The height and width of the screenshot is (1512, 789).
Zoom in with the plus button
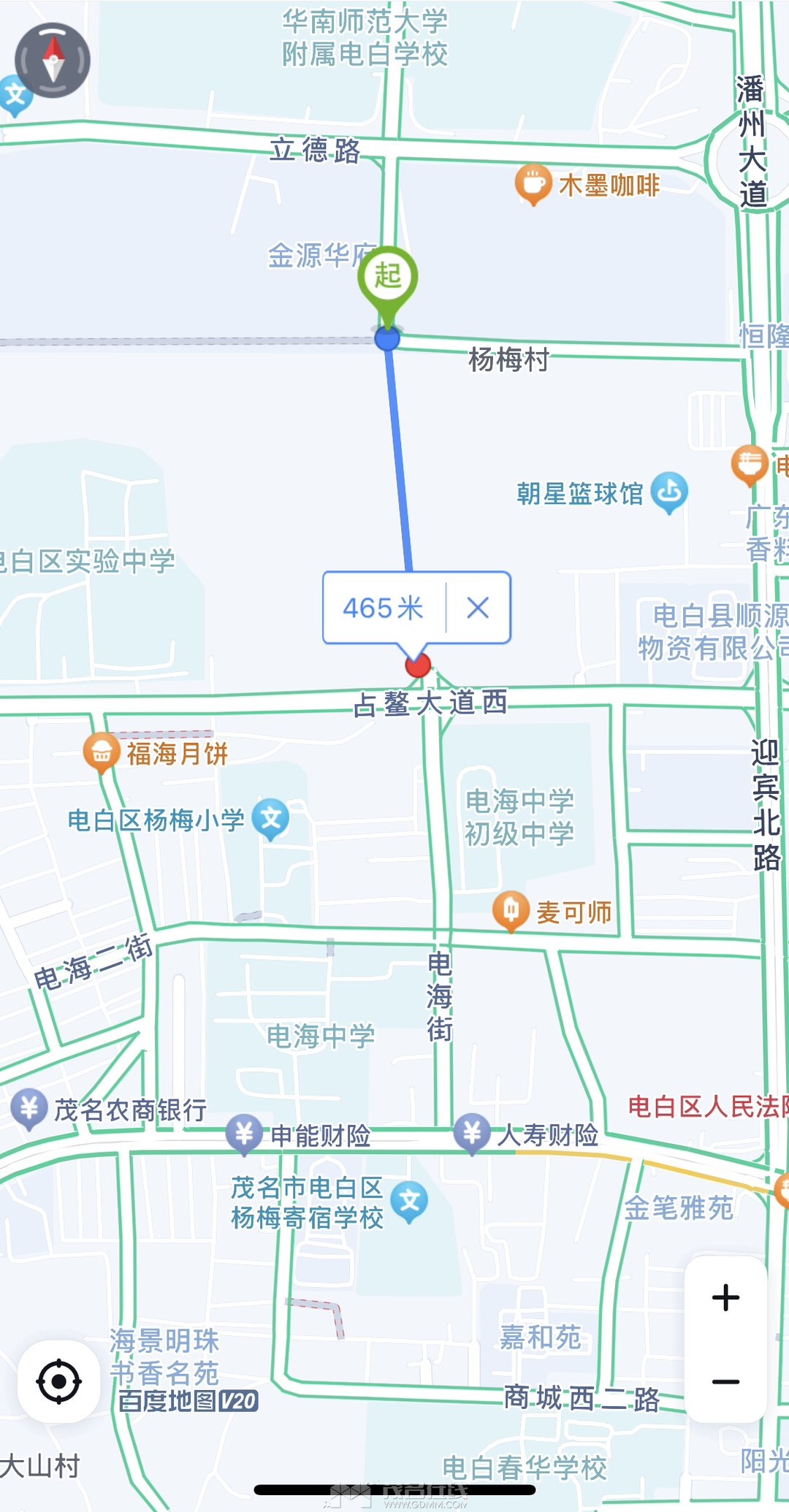click(x=725, y=1298)
